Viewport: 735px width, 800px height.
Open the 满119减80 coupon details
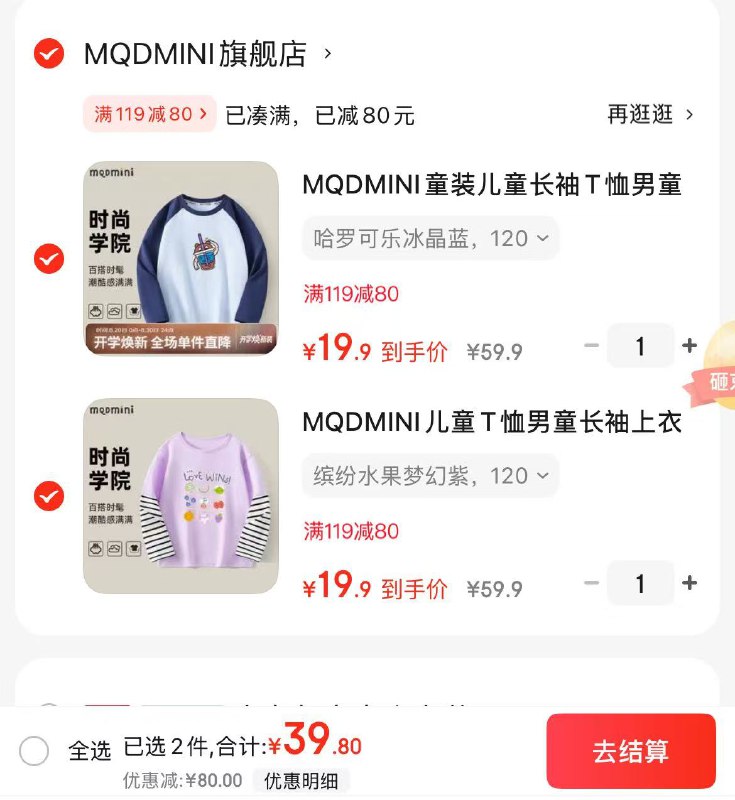(x=148, y=113)
